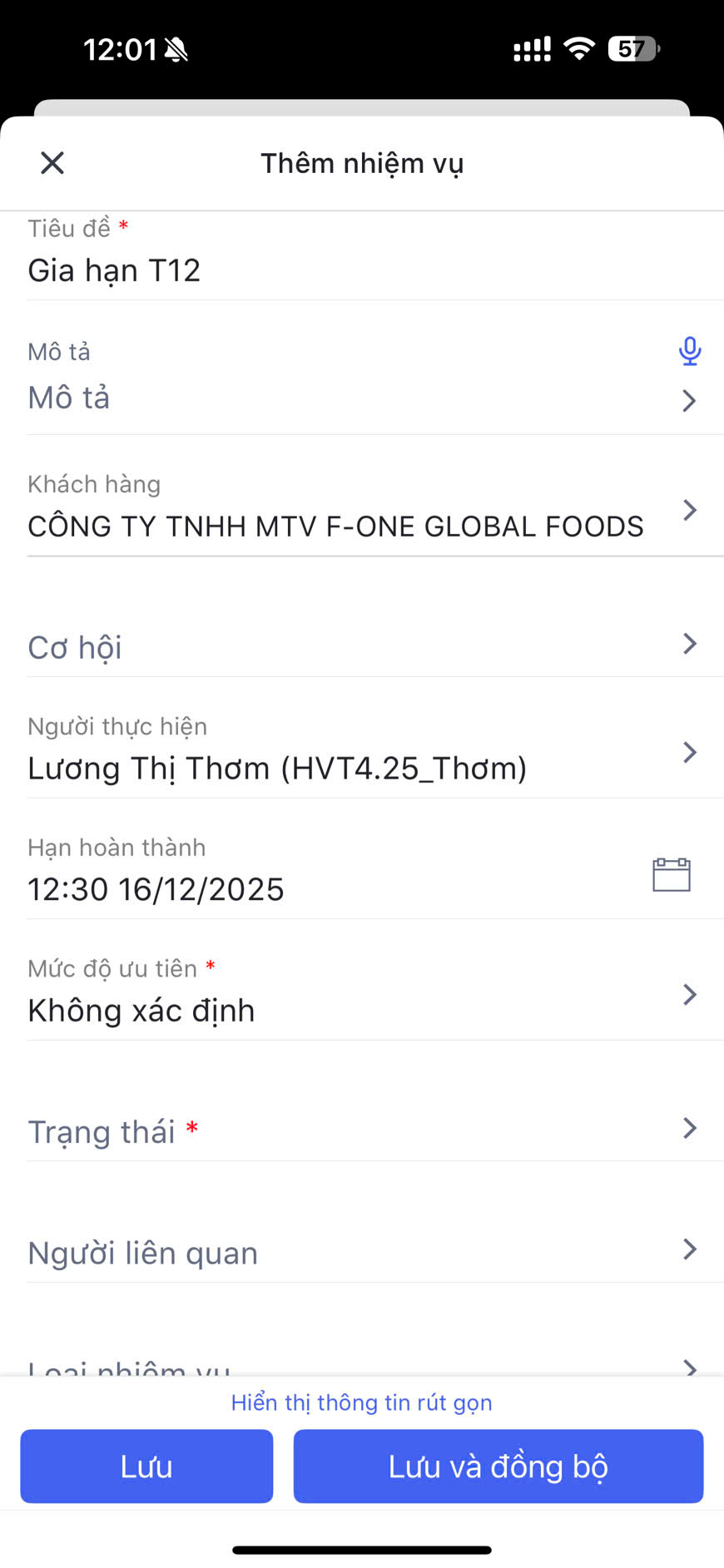Tap Hiển thị thông tin rút gọn link

click(362, 1402)
